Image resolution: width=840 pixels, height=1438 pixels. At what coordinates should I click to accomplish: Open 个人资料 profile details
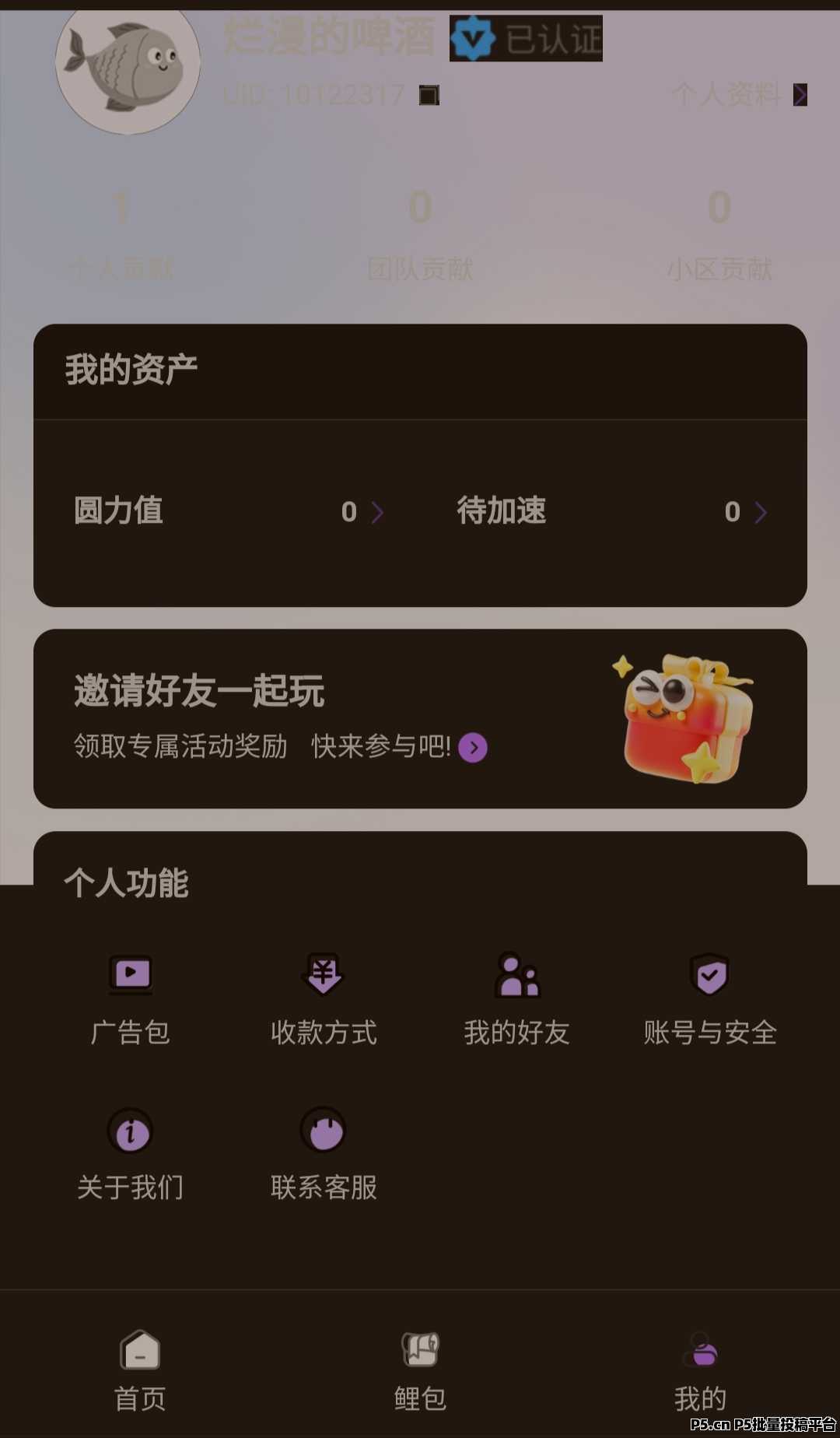(739, 95)
